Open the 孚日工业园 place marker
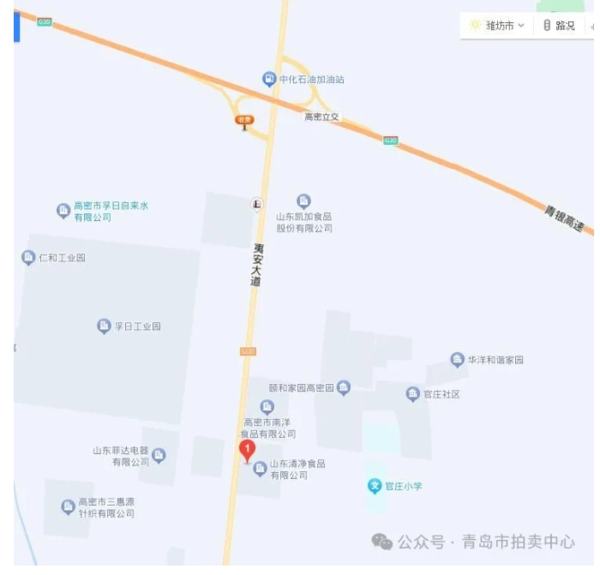This screenshot has width=600, height=575. (104, 327)
